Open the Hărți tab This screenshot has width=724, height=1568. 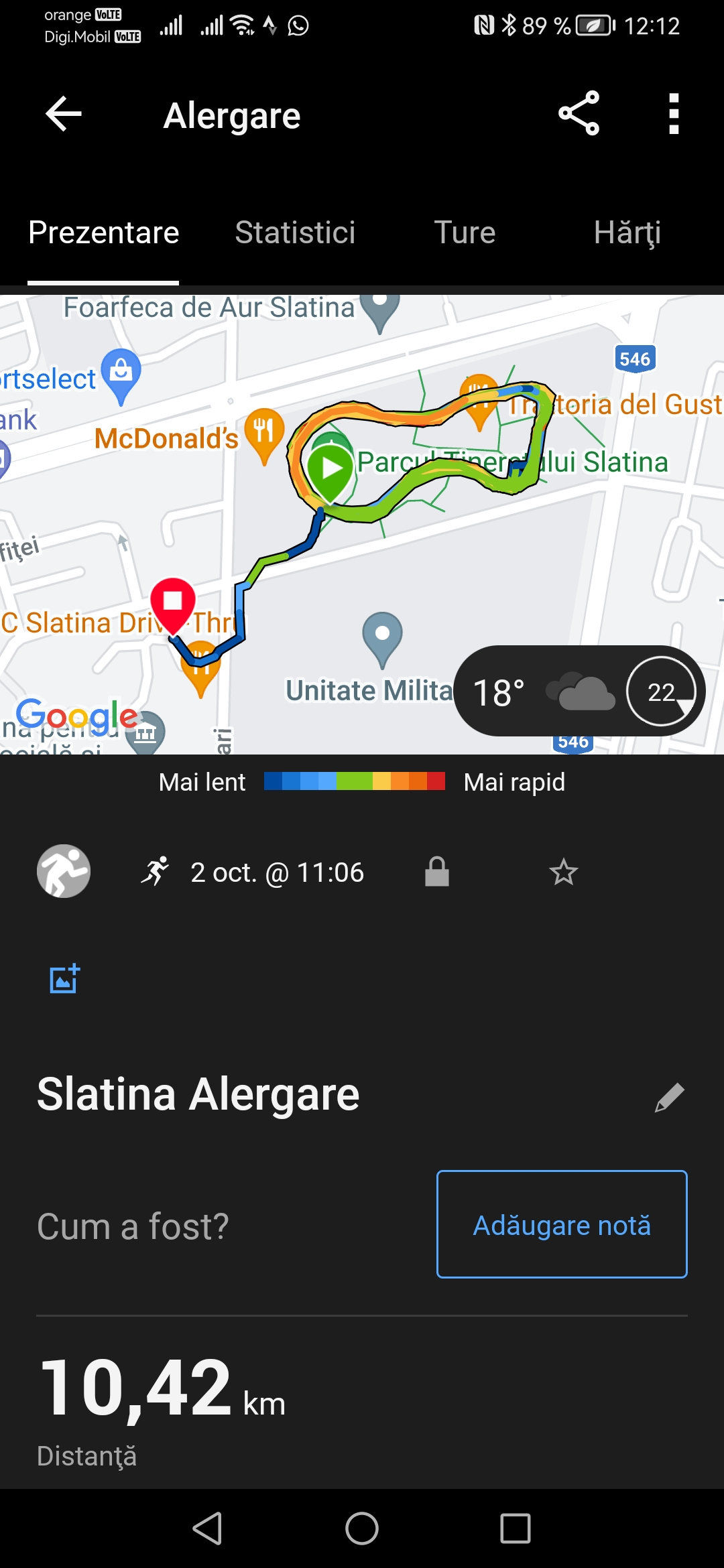627,233
